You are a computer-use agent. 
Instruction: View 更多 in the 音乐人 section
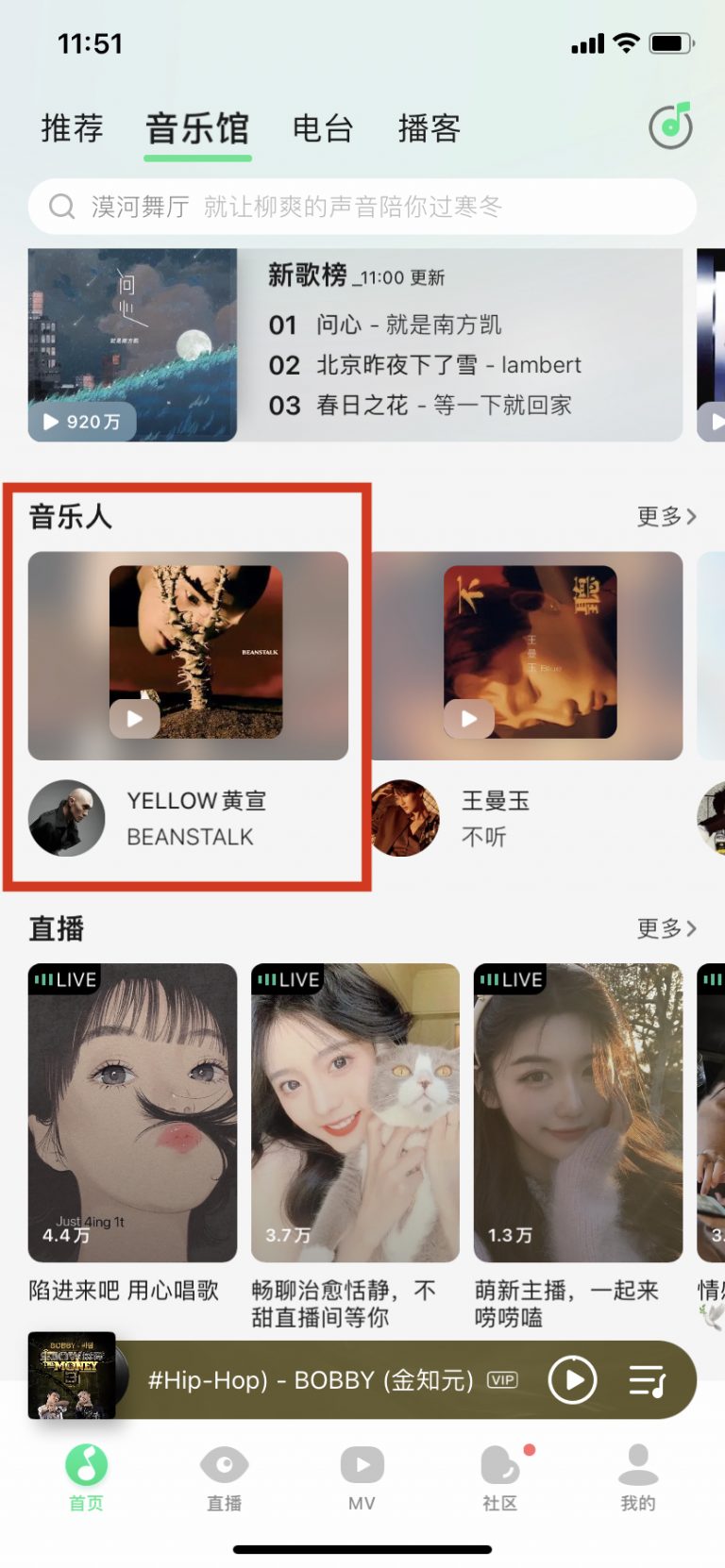[666, 516]
